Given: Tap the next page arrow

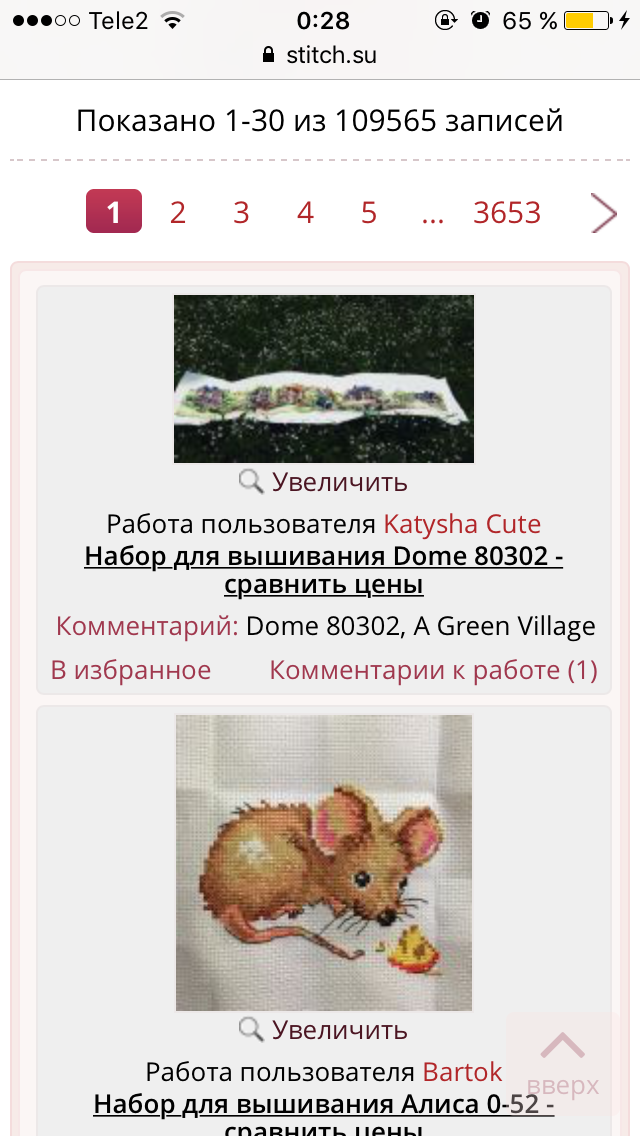Looking at the screenshot, I should [604, 213].
